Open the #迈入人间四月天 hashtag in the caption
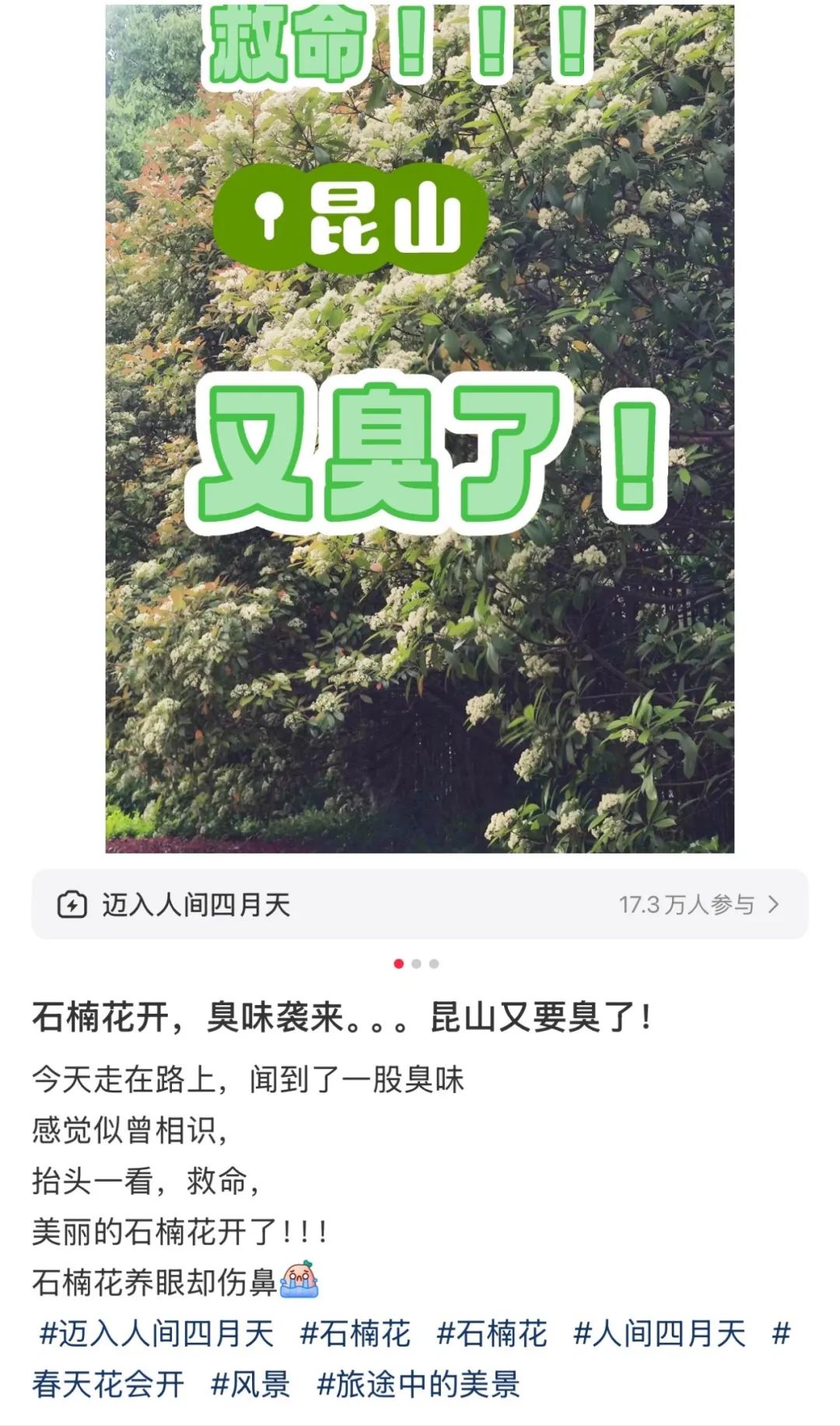Screen dimensions: 840x1426 156,1333
